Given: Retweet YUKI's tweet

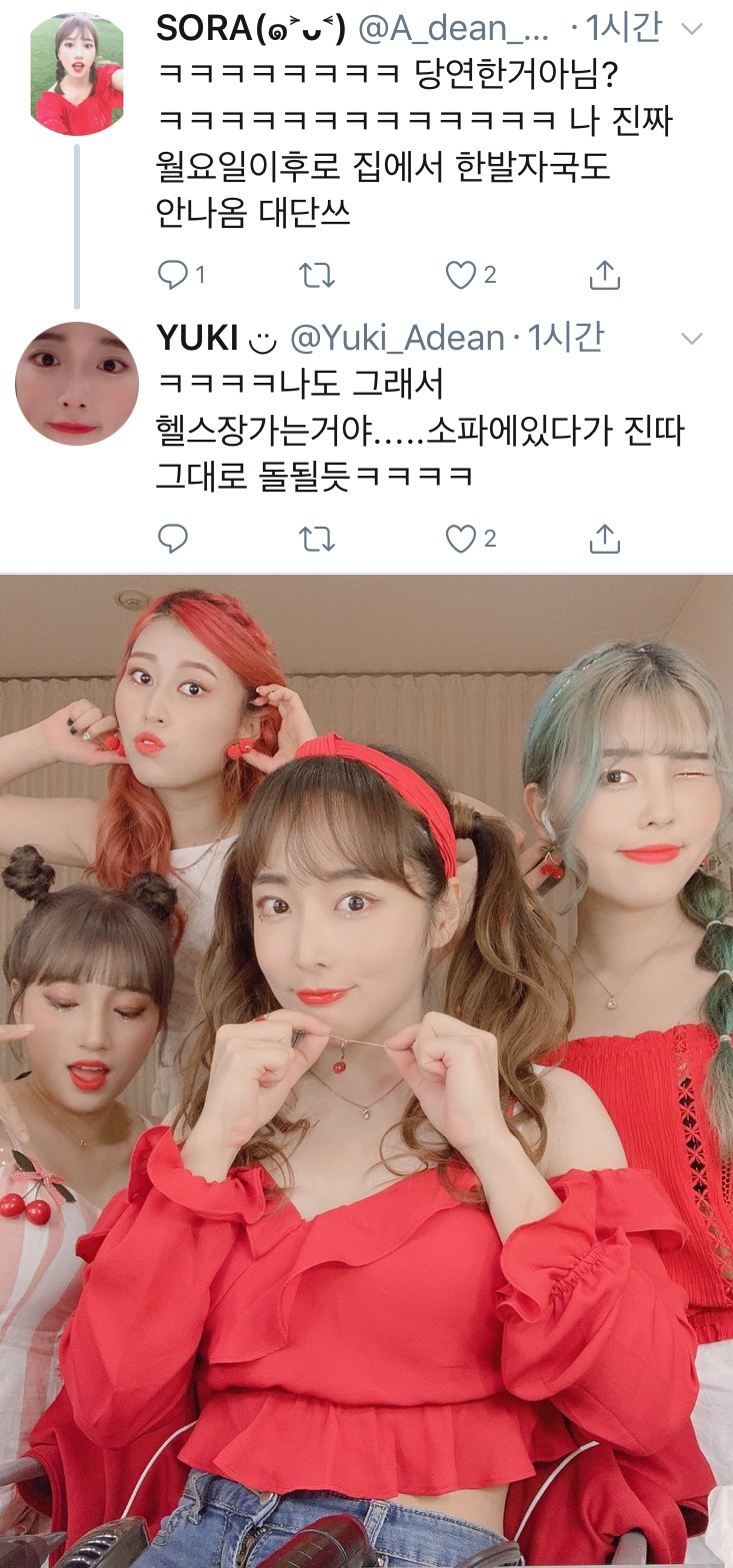Looking at the screenshot, I should point(318,540).
